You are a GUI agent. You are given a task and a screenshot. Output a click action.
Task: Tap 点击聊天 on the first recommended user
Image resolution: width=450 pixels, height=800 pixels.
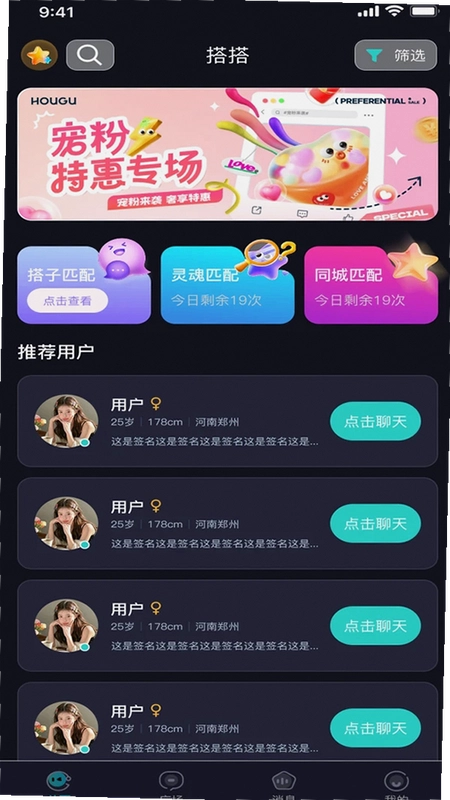pyautogui.click(x=376, y=421)
